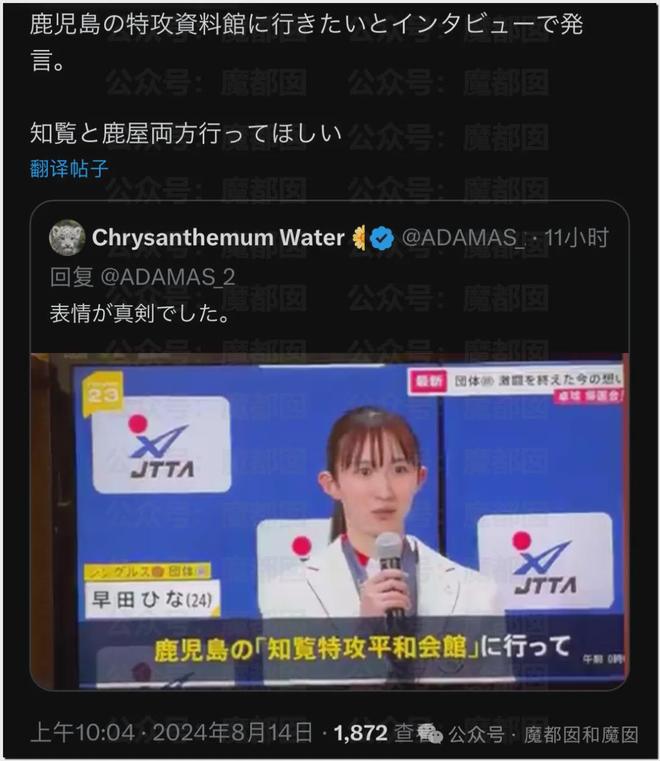View Chrysanthemum Water's profile avatar
The image size is (660, 761).
tap(67, 238)
